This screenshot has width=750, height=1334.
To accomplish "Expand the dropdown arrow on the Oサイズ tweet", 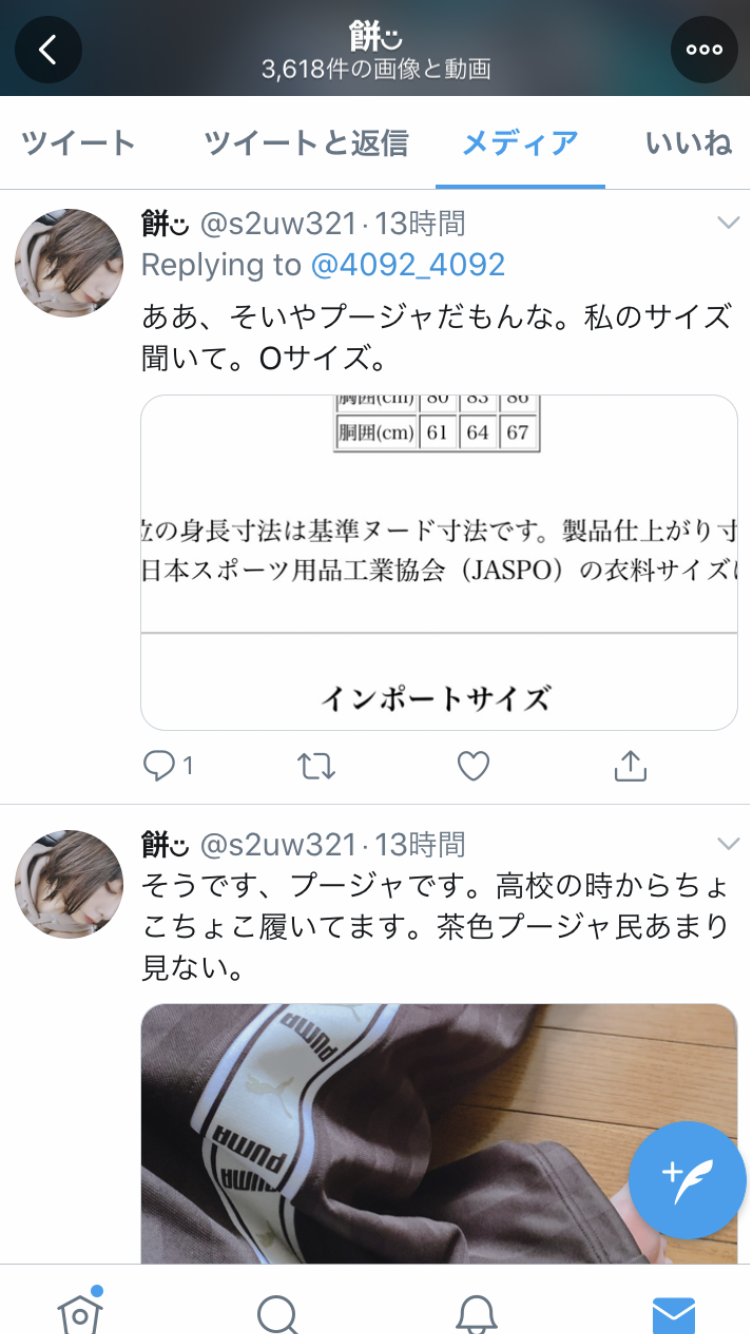I will (x=728, y=223).
